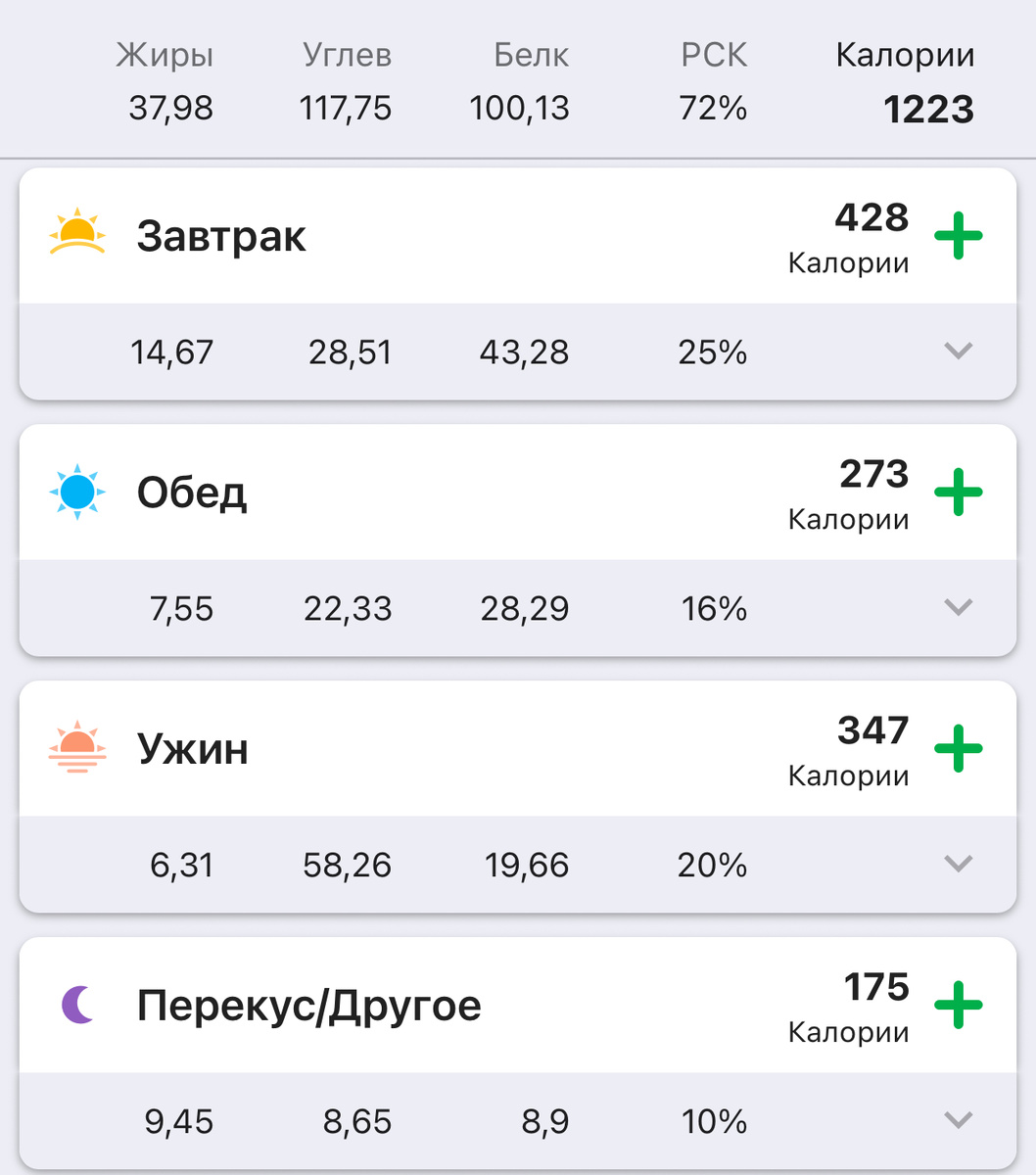Select the Углев column header
This screenshot has width=1036, height=1175.
[x=346, y=55]
